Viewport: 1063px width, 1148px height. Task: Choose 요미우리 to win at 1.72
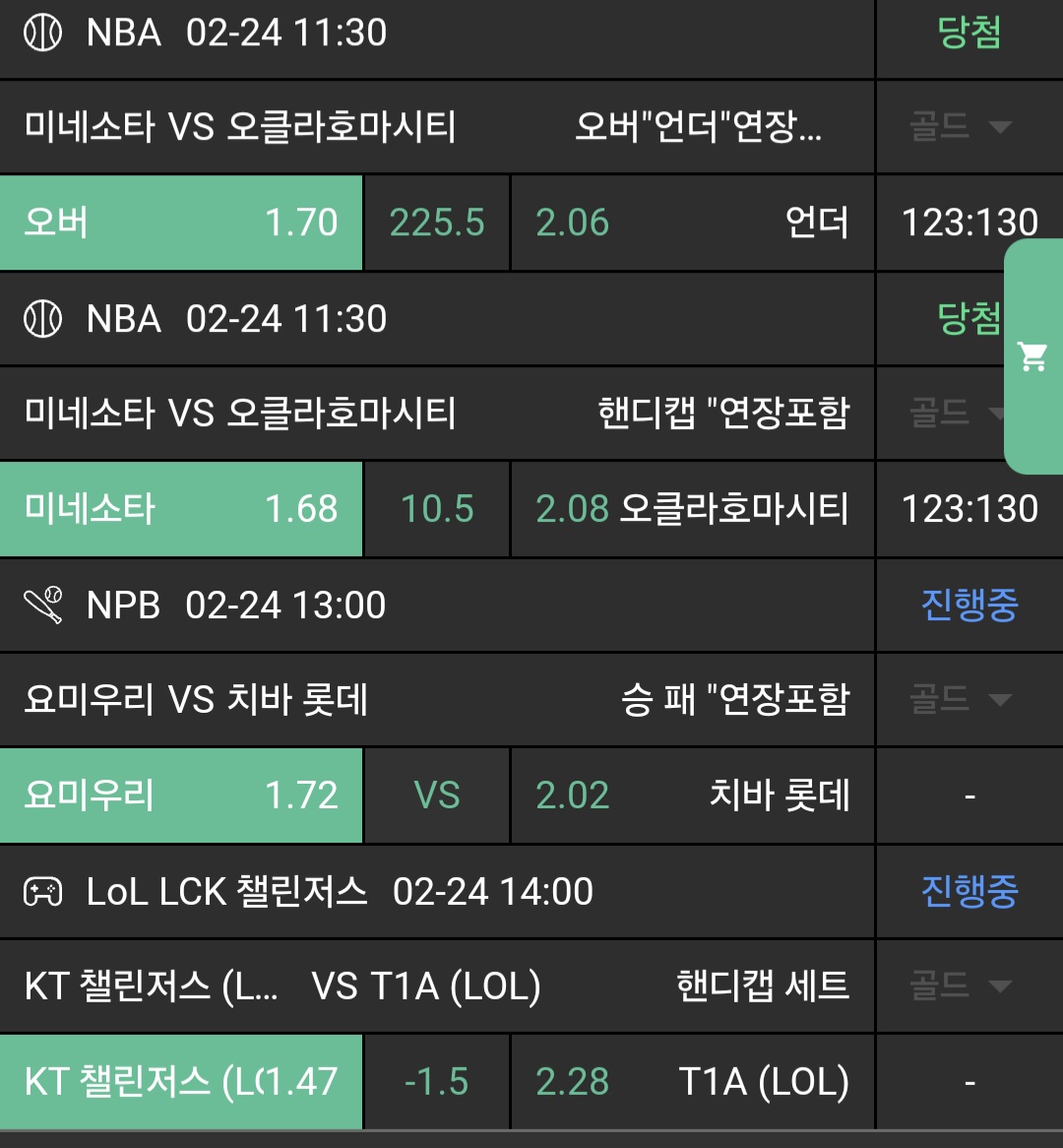point(181,796)
